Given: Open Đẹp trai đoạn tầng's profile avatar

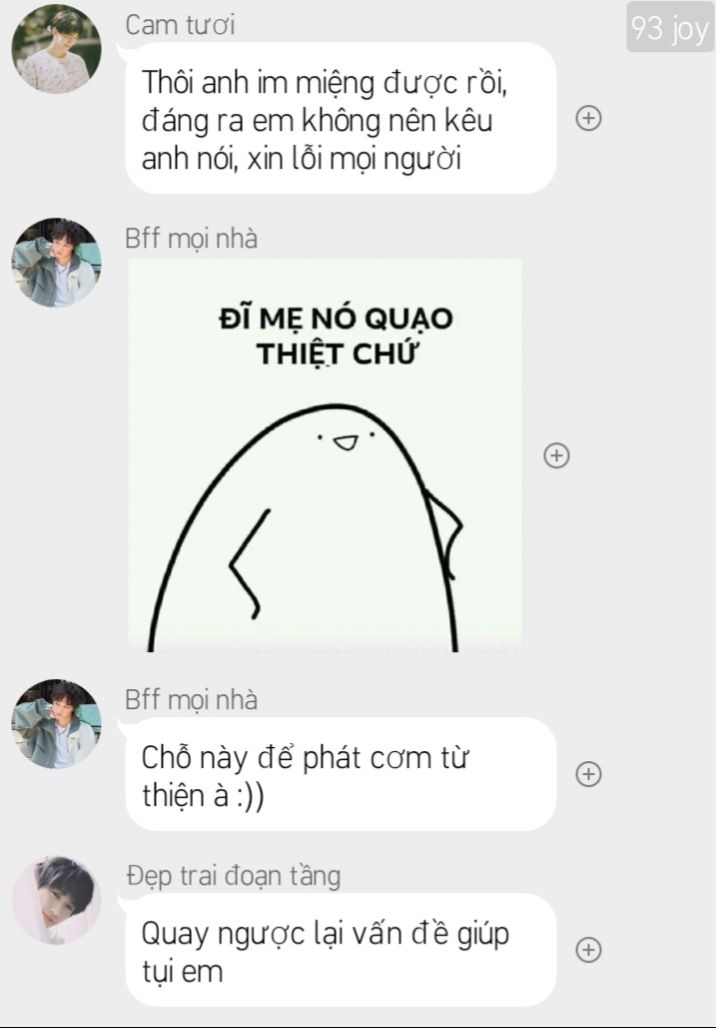Looking at the screenshot, I should 56,900.
